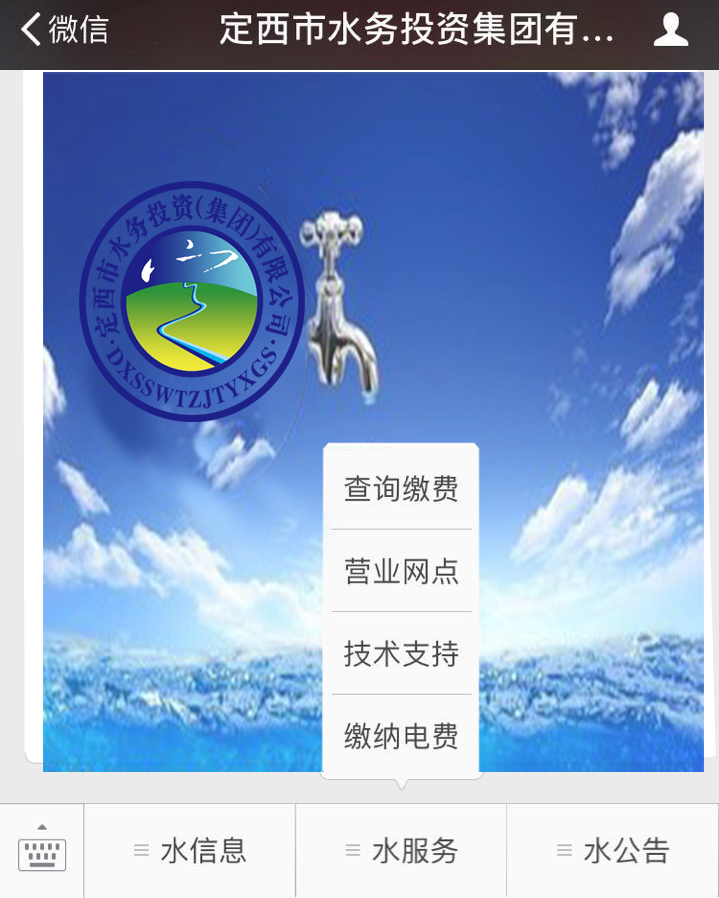The width and height of the screenshot is (719, 898).
Task: Select 查询缴费 from the popup menu
Action: (401, 489)
